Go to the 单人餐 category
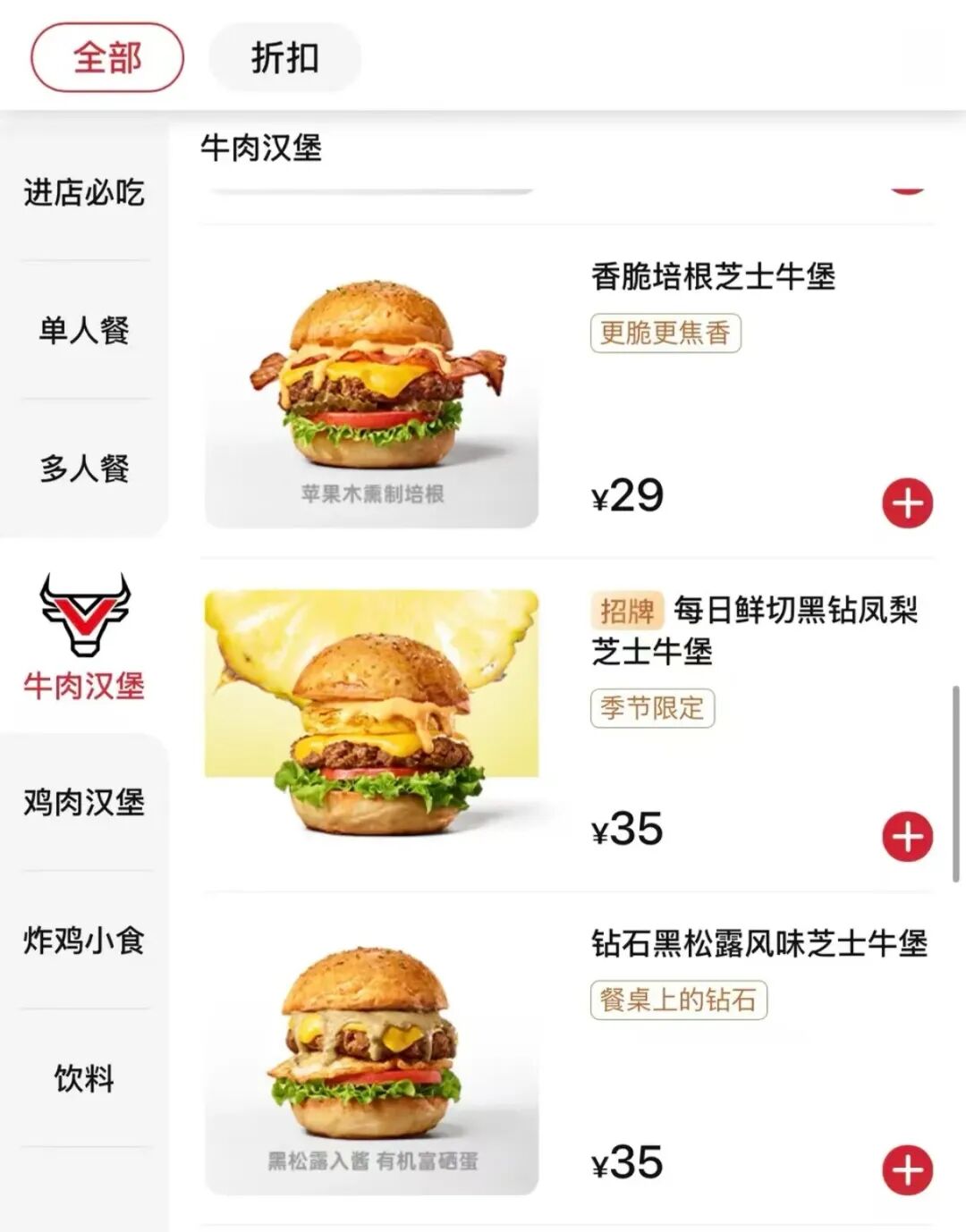This screenshot has height=1232, width=966. 84,330
